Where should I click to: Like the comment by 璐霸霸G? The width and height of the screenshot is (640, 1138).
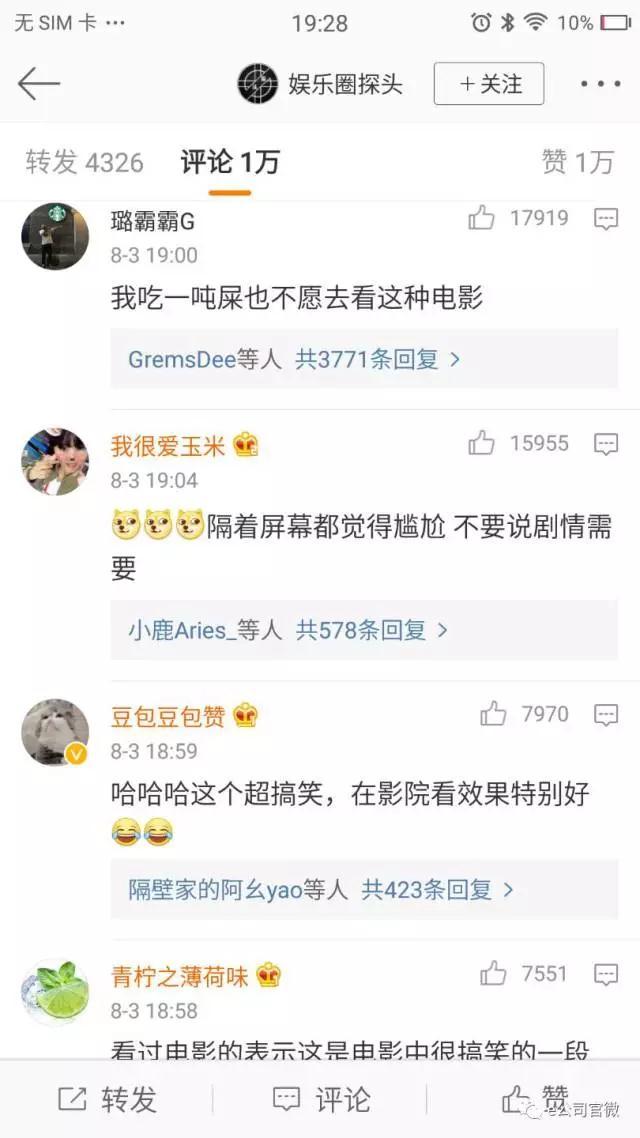point(482,218)
